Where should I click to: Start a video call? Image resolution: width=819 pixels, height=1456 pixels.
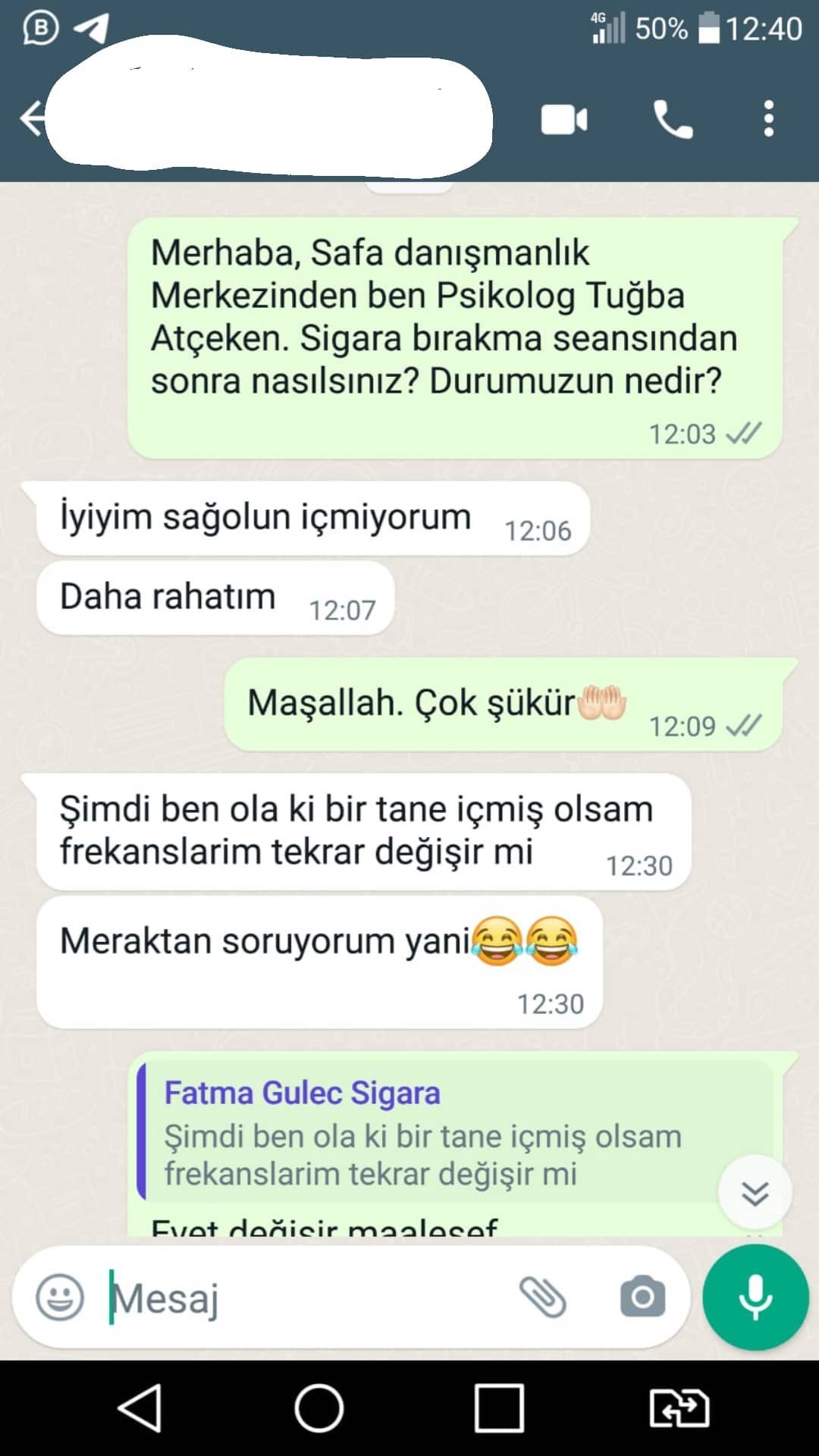[x=563, y=120]
